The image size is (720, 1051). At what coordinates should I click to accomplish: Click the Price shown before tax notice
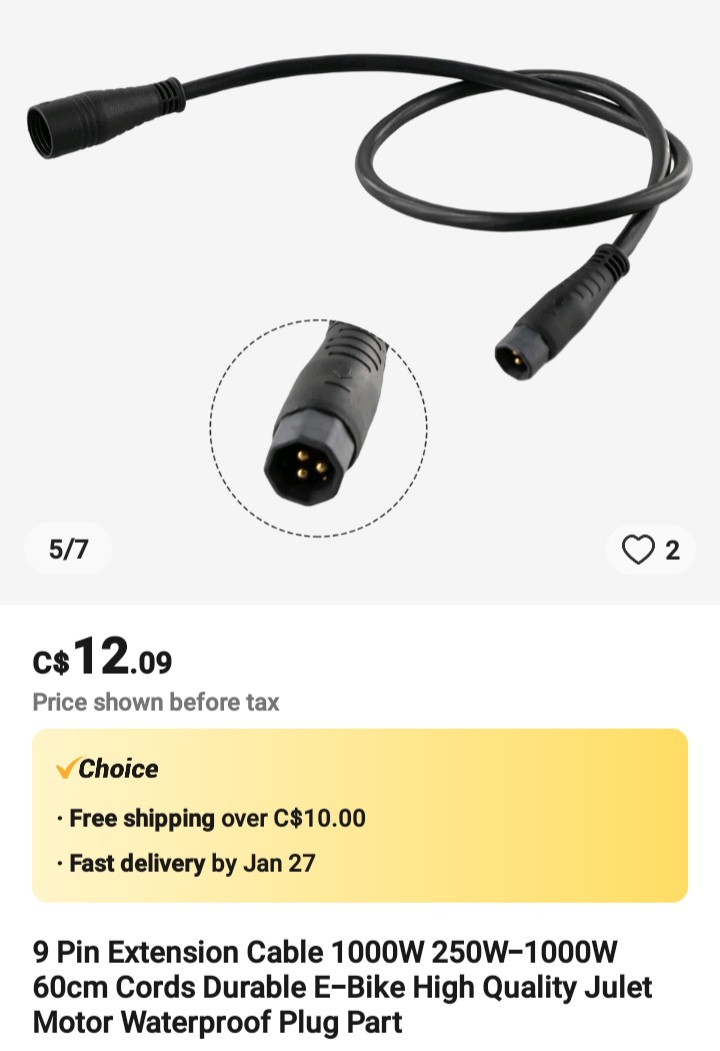(155, 703)
